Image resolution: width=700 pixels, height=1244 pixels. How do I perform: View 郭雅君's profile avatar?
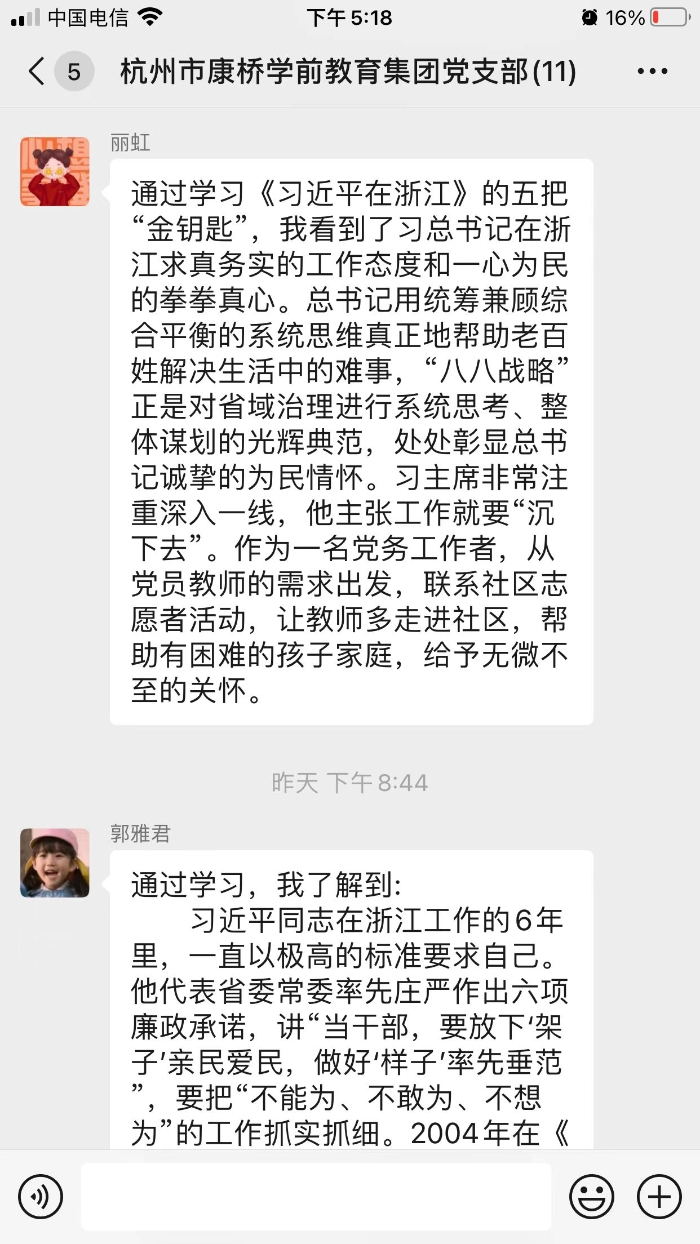pyautogui.click(x=55, y=863)
